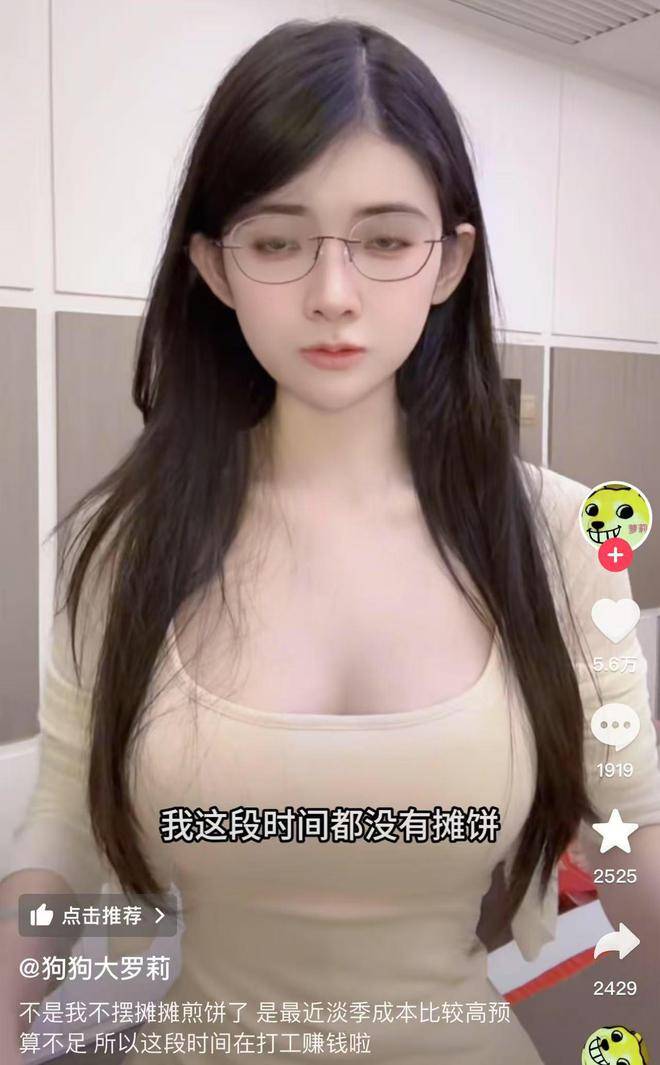Follow the creator via red plus button
The width and height of the screenshot is (660, 1065).
(x=615, y=555)
